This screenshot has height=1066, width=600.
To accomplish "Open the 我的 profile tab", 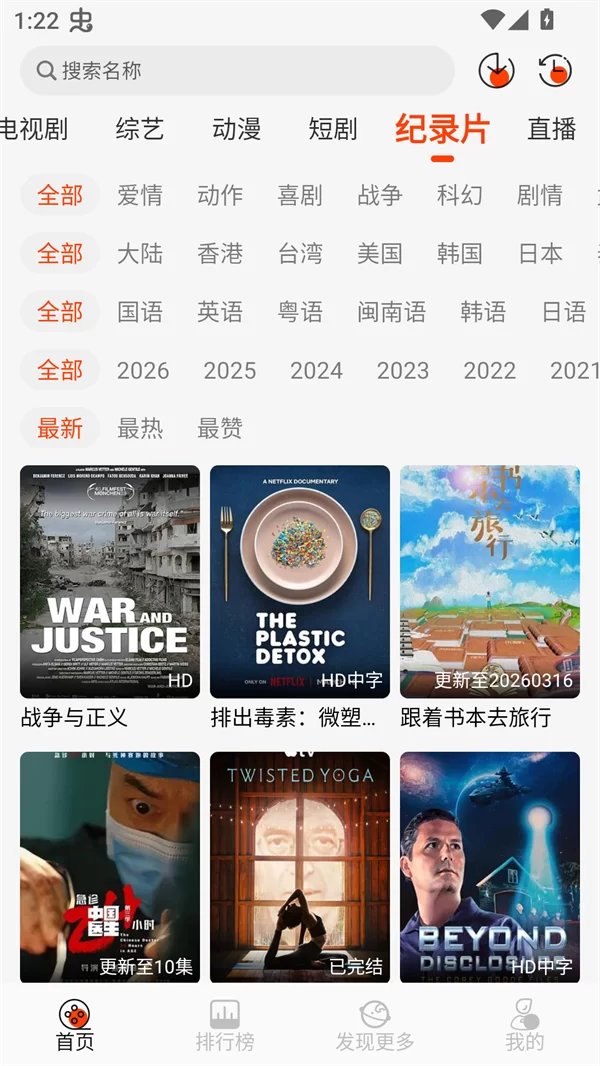I will pyautogui.click(x=525, y=1025).
